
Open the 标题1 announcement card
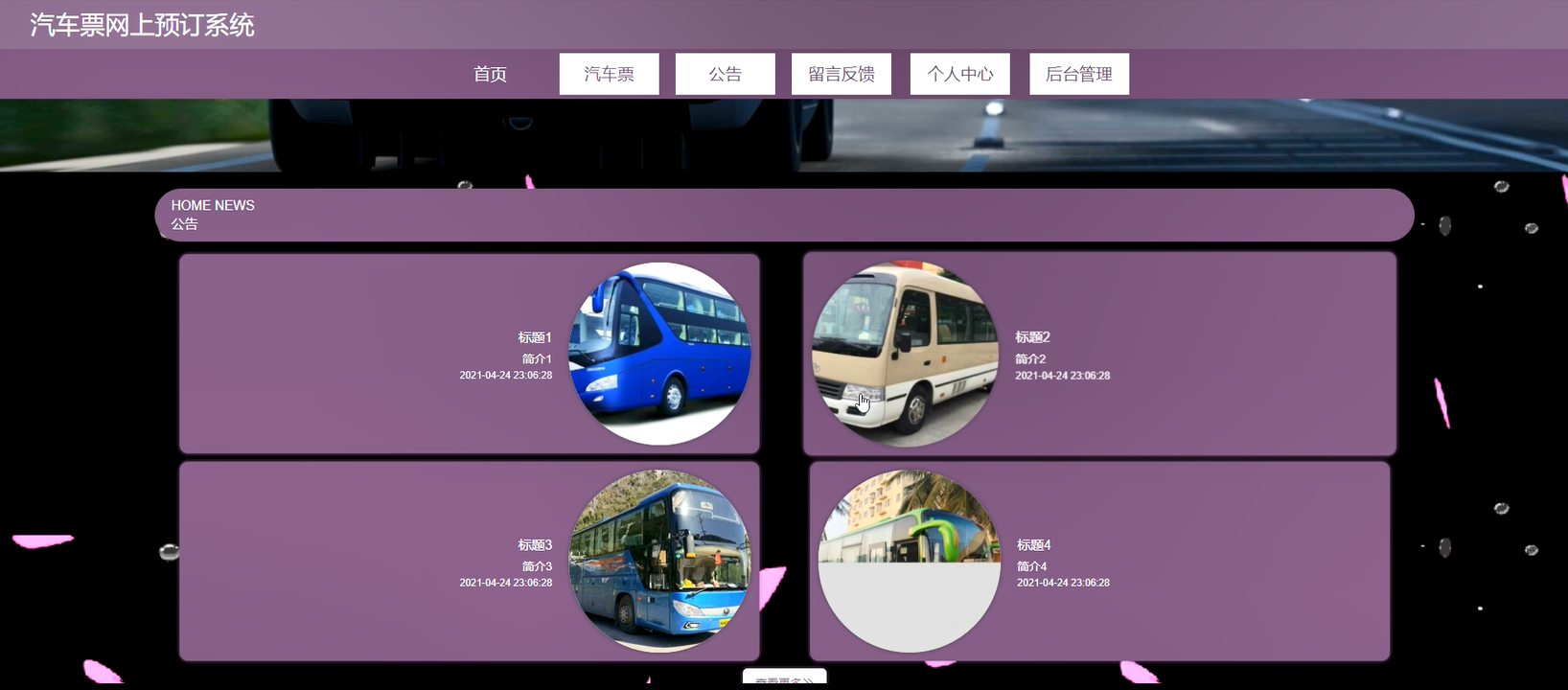point(469,354)
